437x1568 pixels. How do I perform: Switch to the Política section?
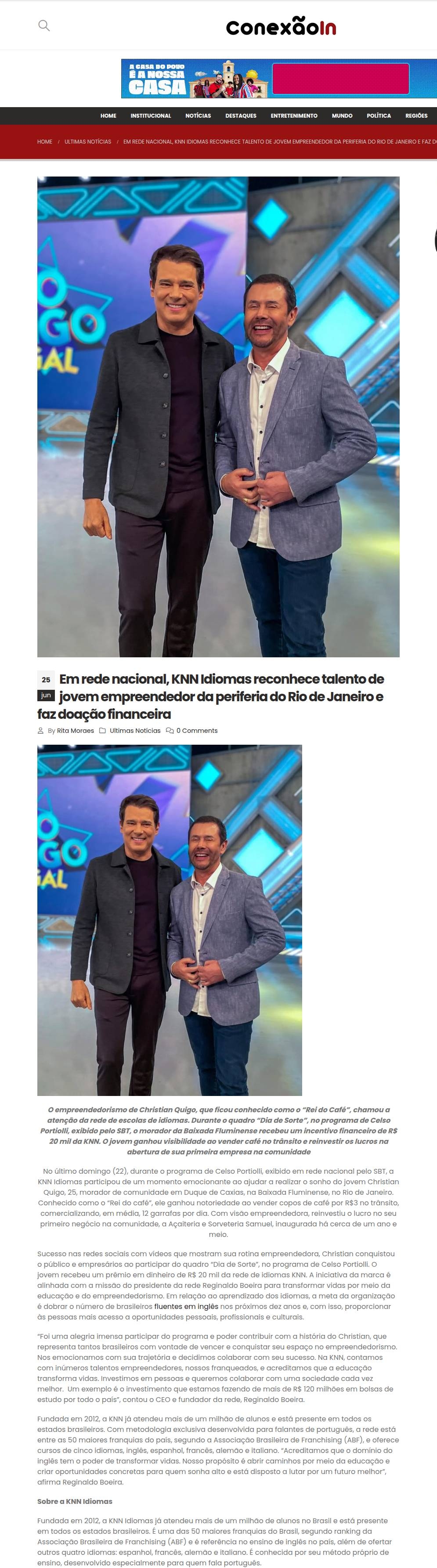(x=379, y=115)
